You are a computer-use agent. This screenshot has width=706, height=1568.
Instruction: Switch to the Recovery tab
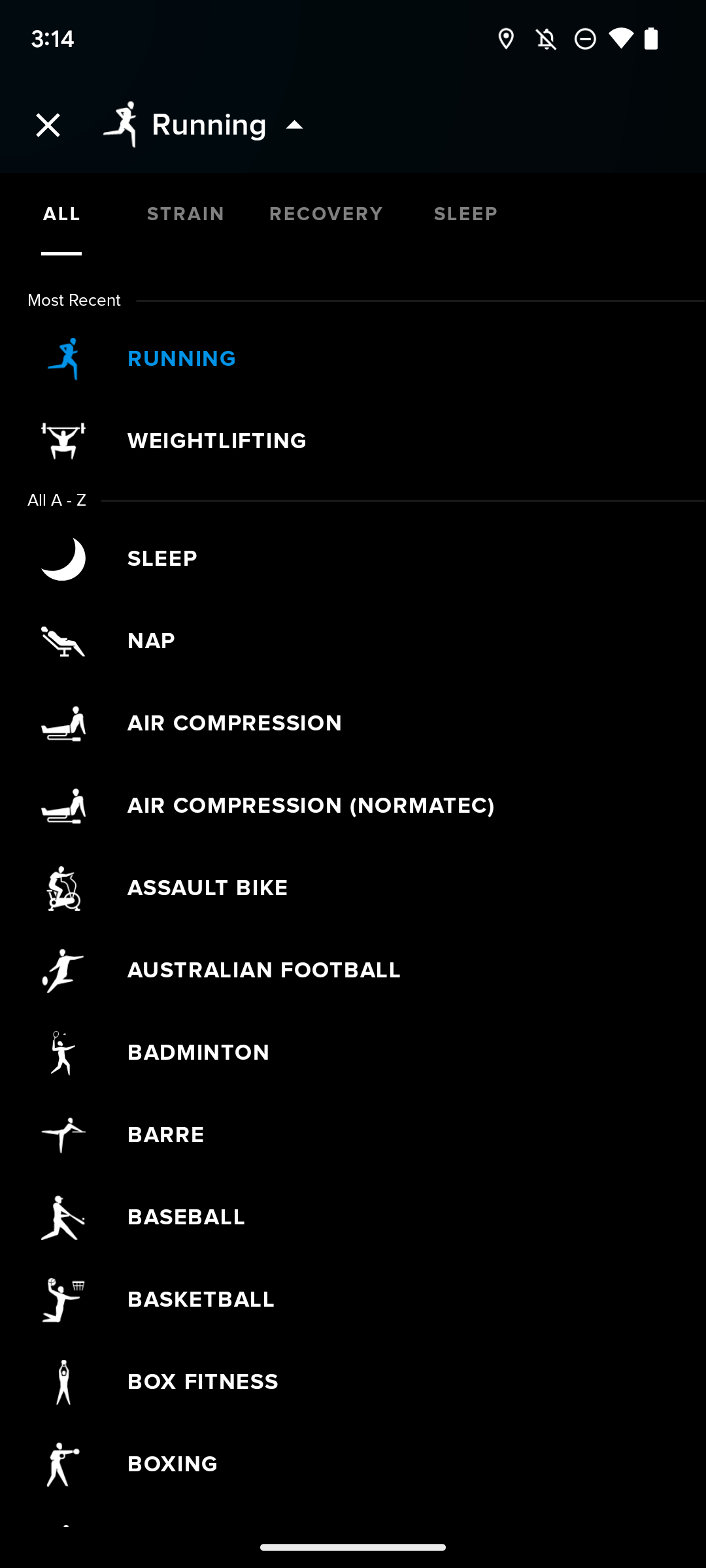click(326, 214)
